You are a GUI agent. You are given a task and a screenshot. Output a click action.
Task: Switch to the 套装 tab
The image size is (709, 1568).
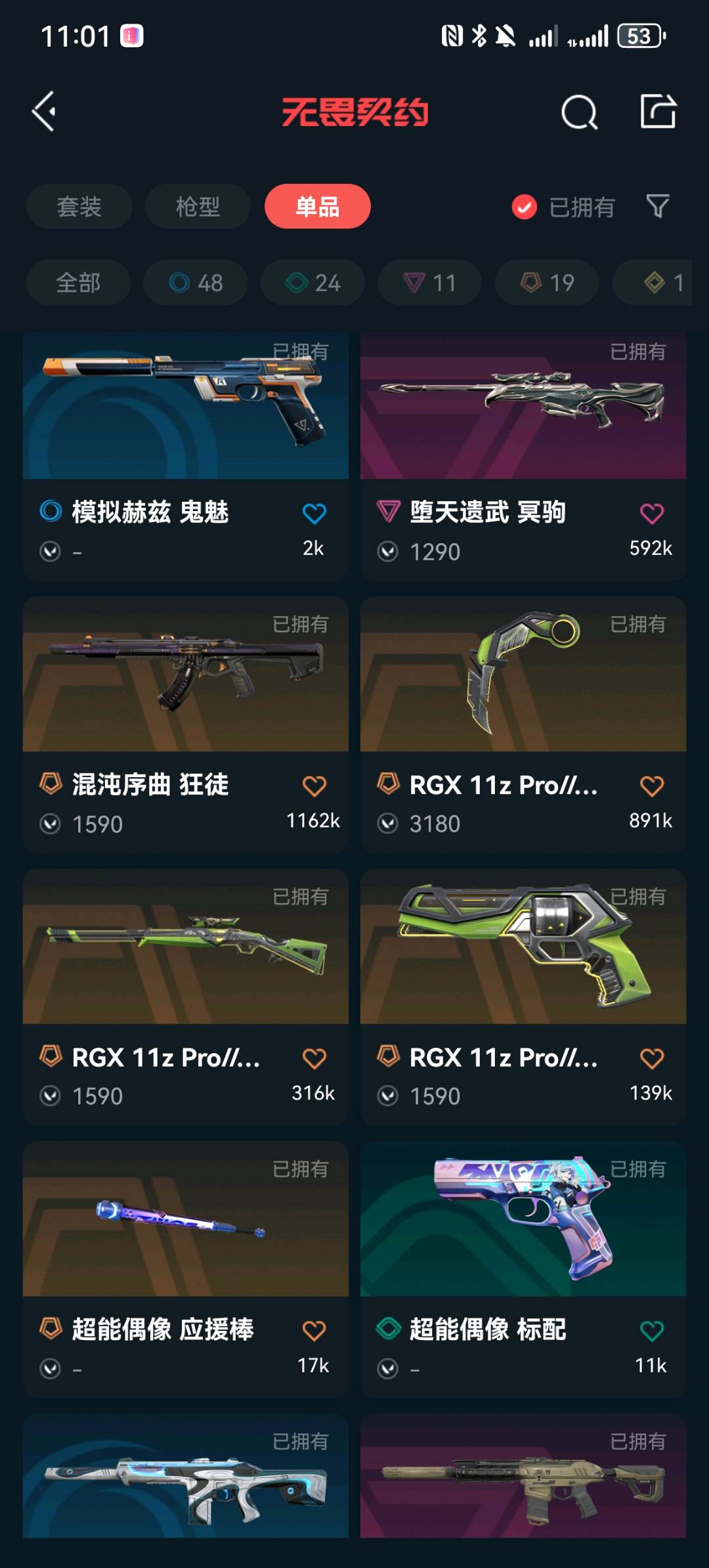pos(79,207)
